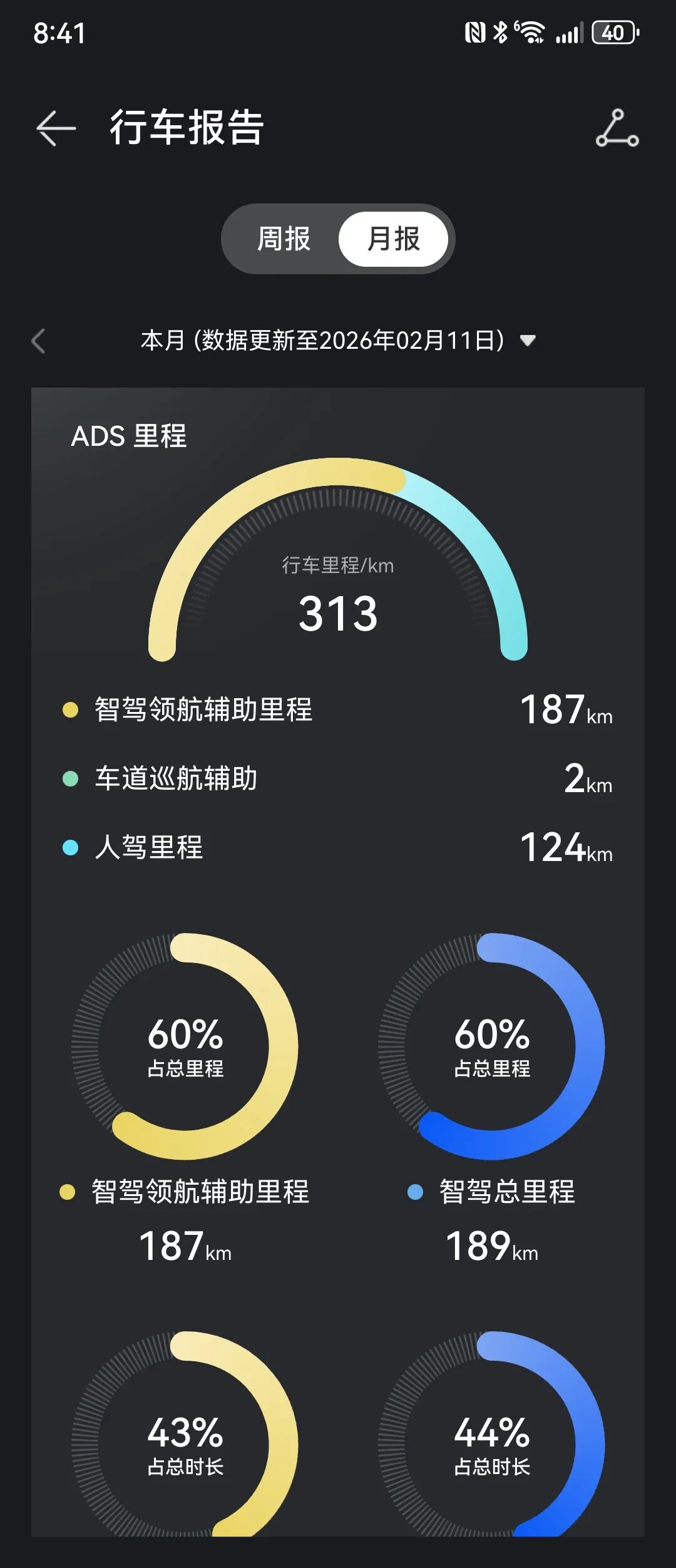Screen dimensions: 676x1568
Task: Go back from the driving report
Action: click(x=56, y=128)
